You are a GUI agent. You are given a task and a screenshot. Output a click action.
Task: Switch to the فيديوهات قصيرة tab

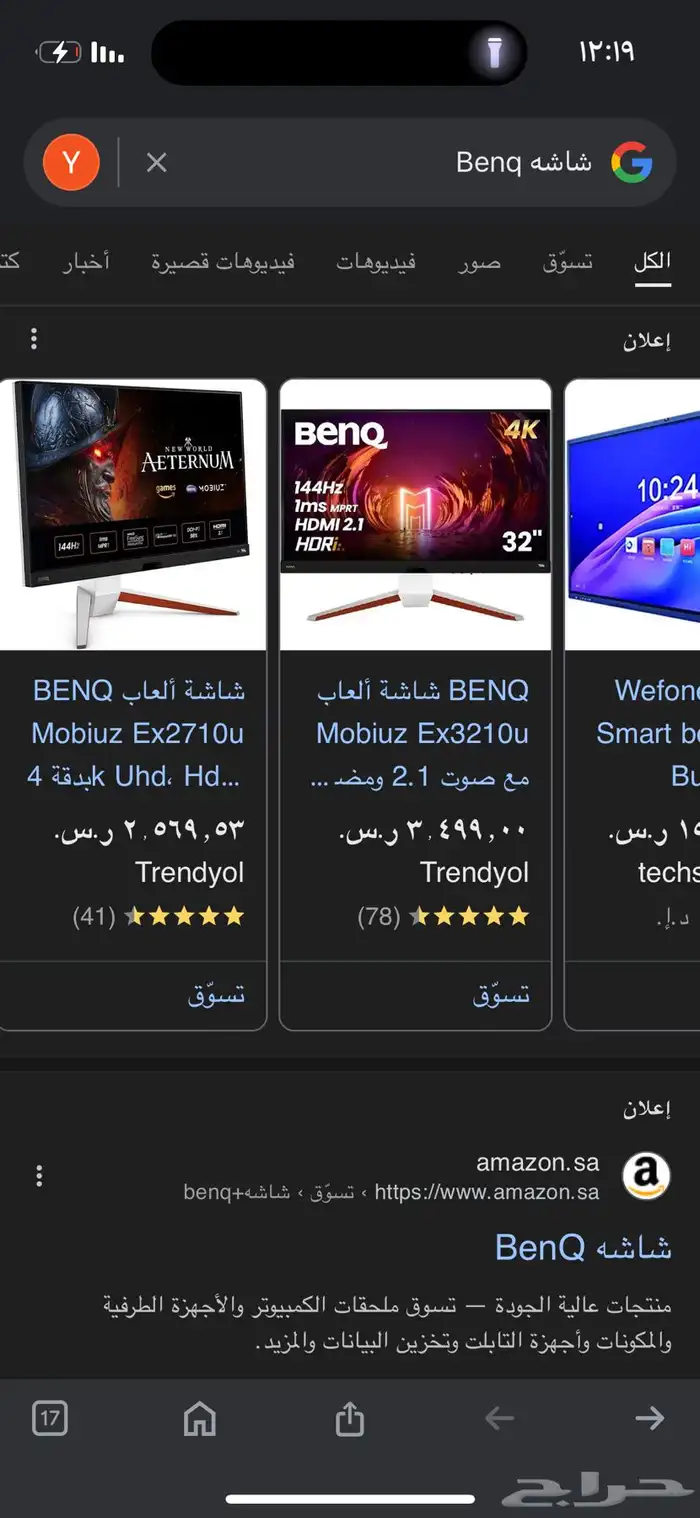coord(223,262)
